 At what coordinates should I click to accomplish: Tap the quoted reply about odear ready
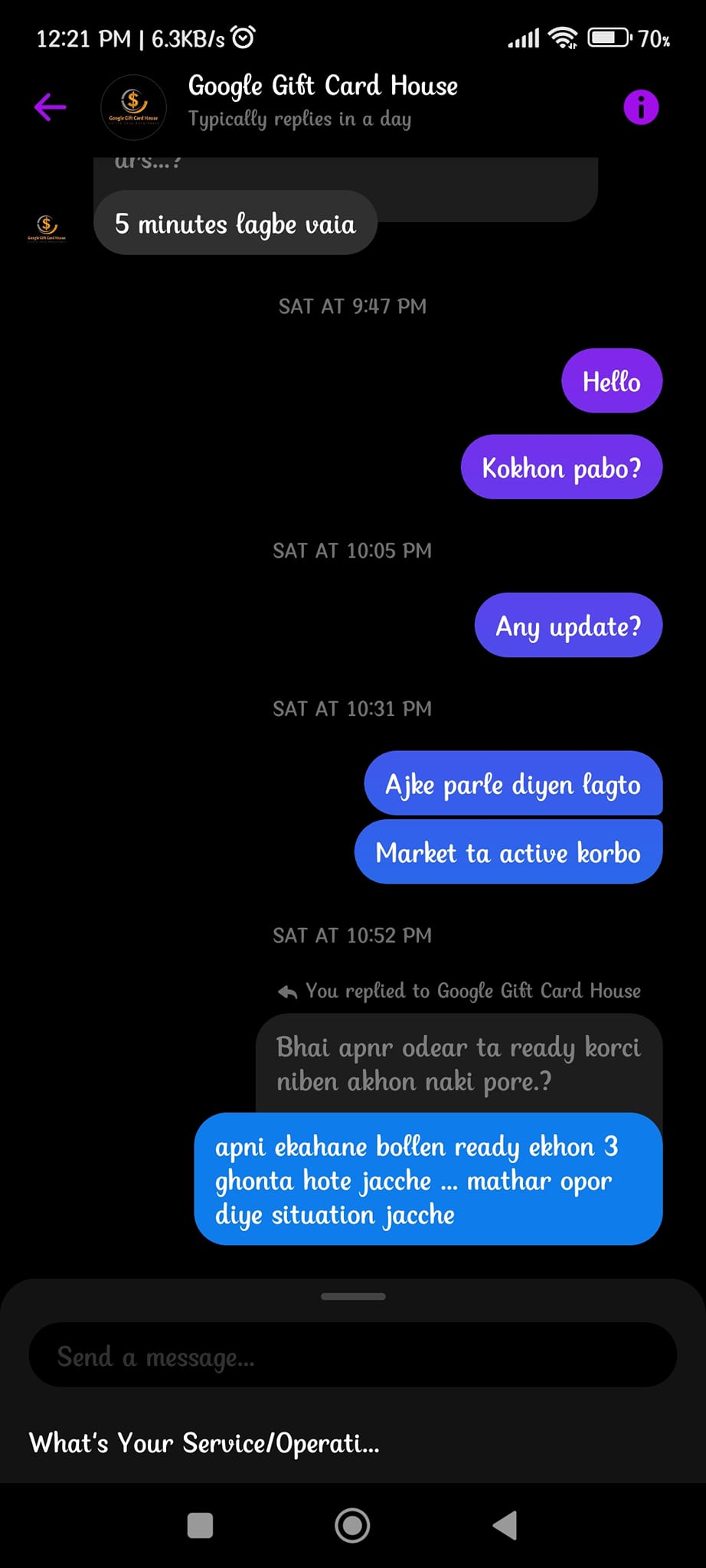click(459, 1063)
